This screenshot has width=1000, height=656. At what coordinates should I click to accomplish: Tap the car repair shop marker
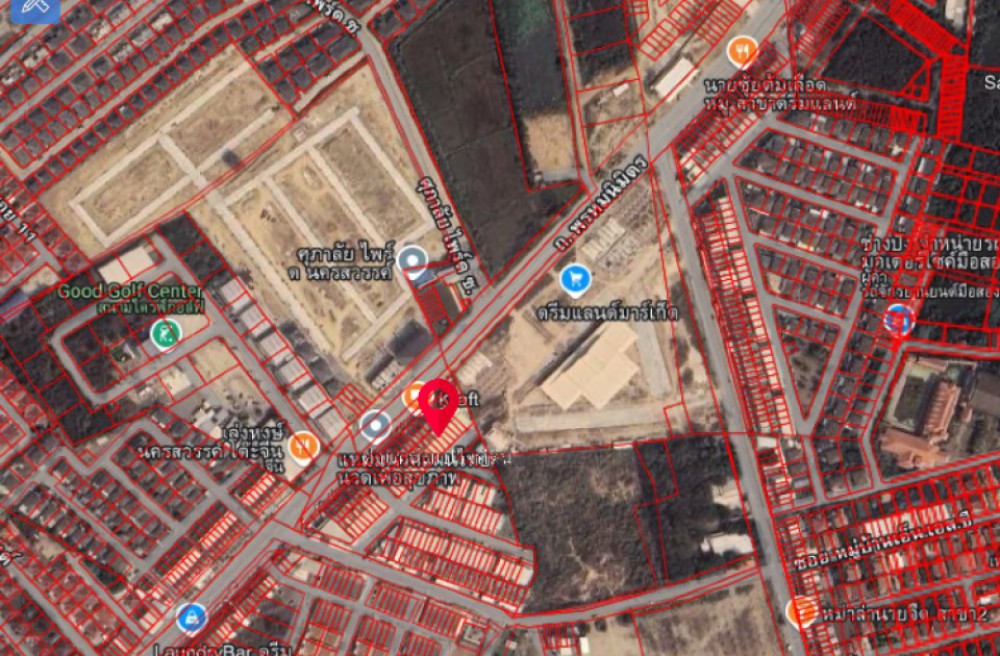click(899, 319)
